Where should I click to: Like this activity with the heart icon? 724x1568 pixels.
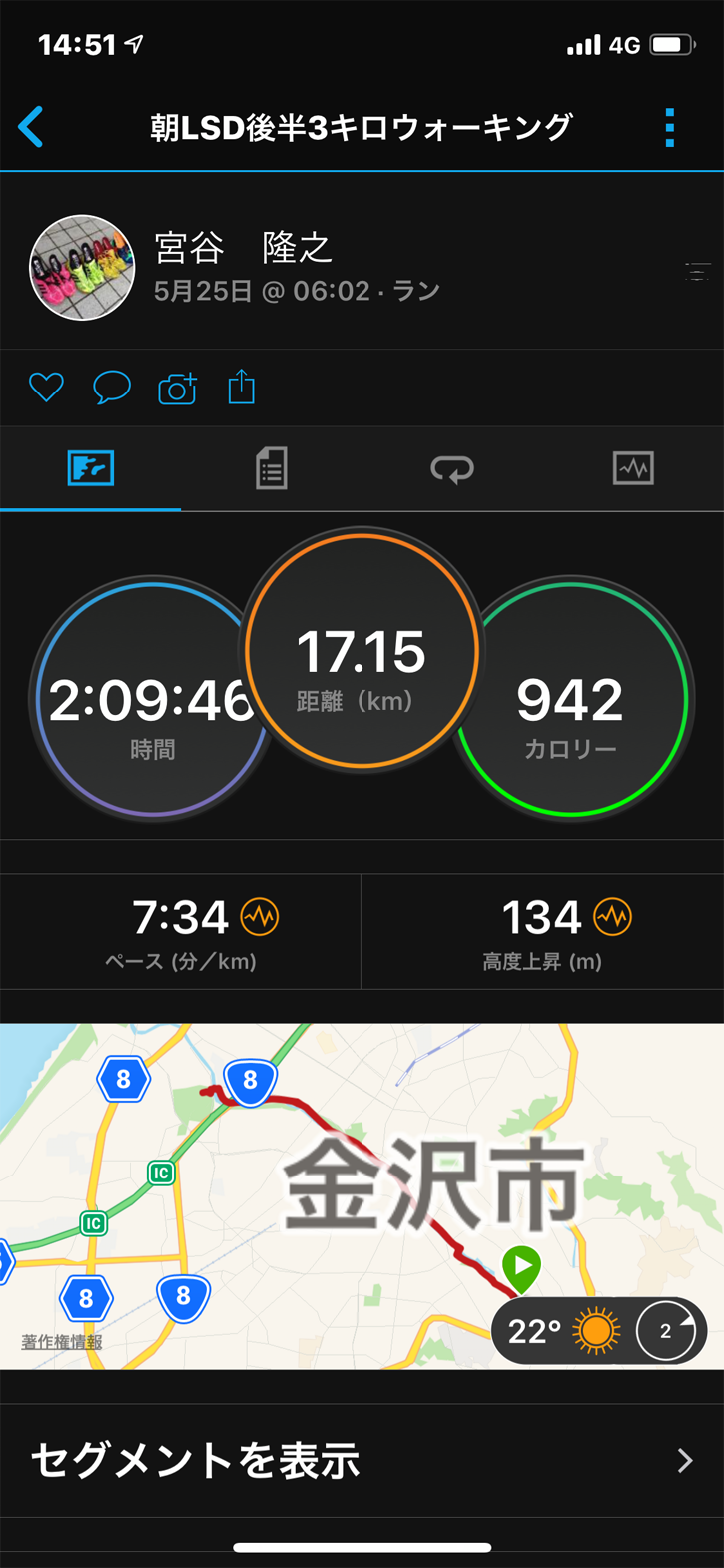pos(46,388)
